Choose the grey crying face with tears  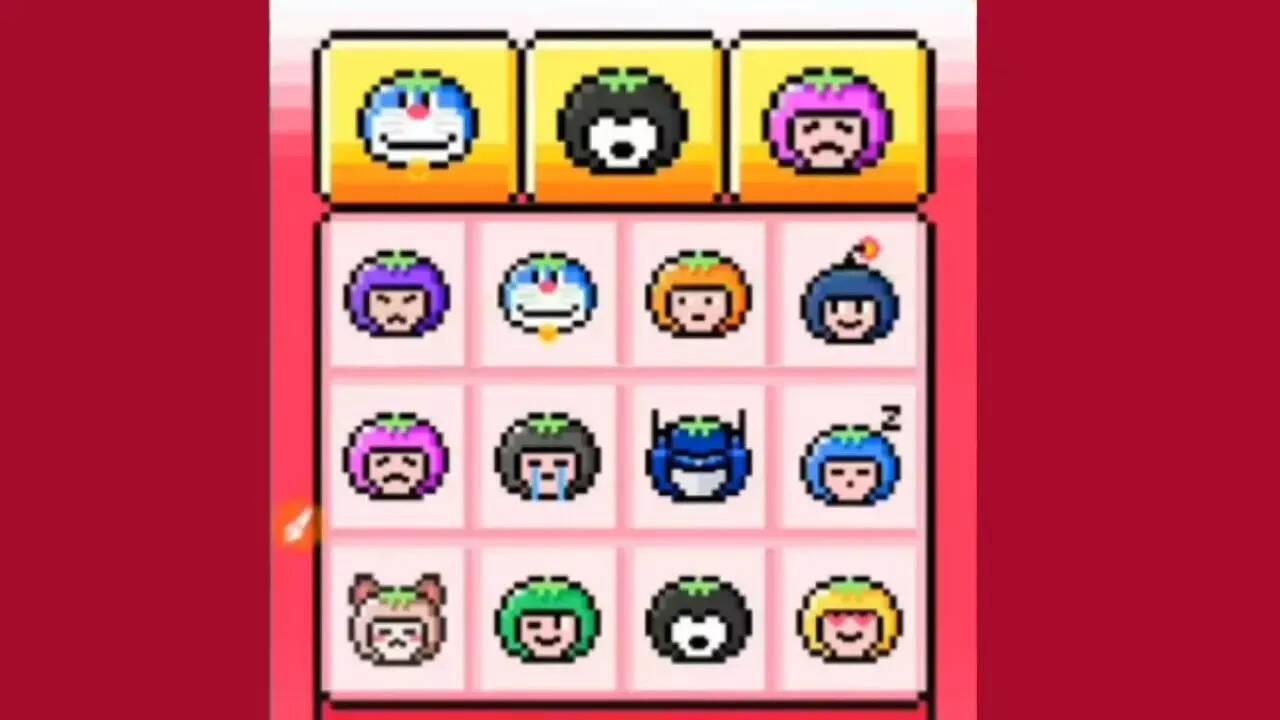(547, 456)
